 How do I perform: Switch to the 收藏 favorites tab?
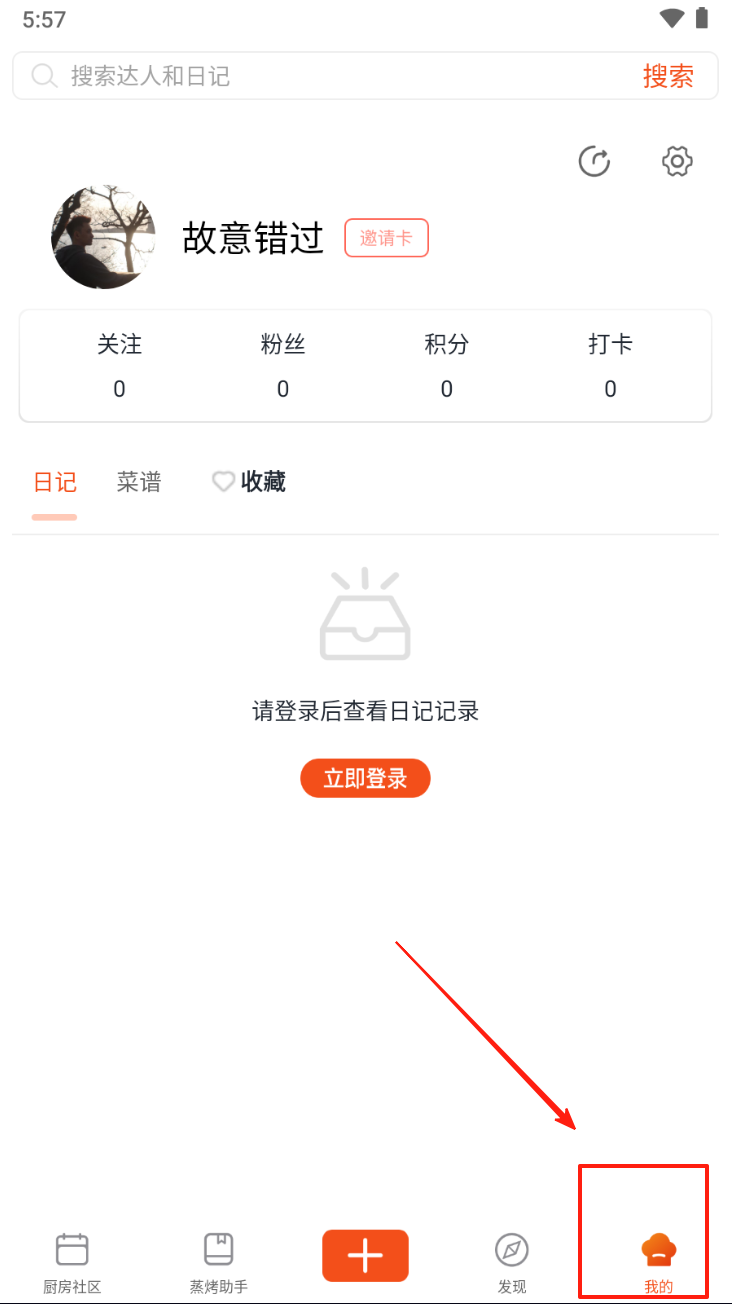250,483
